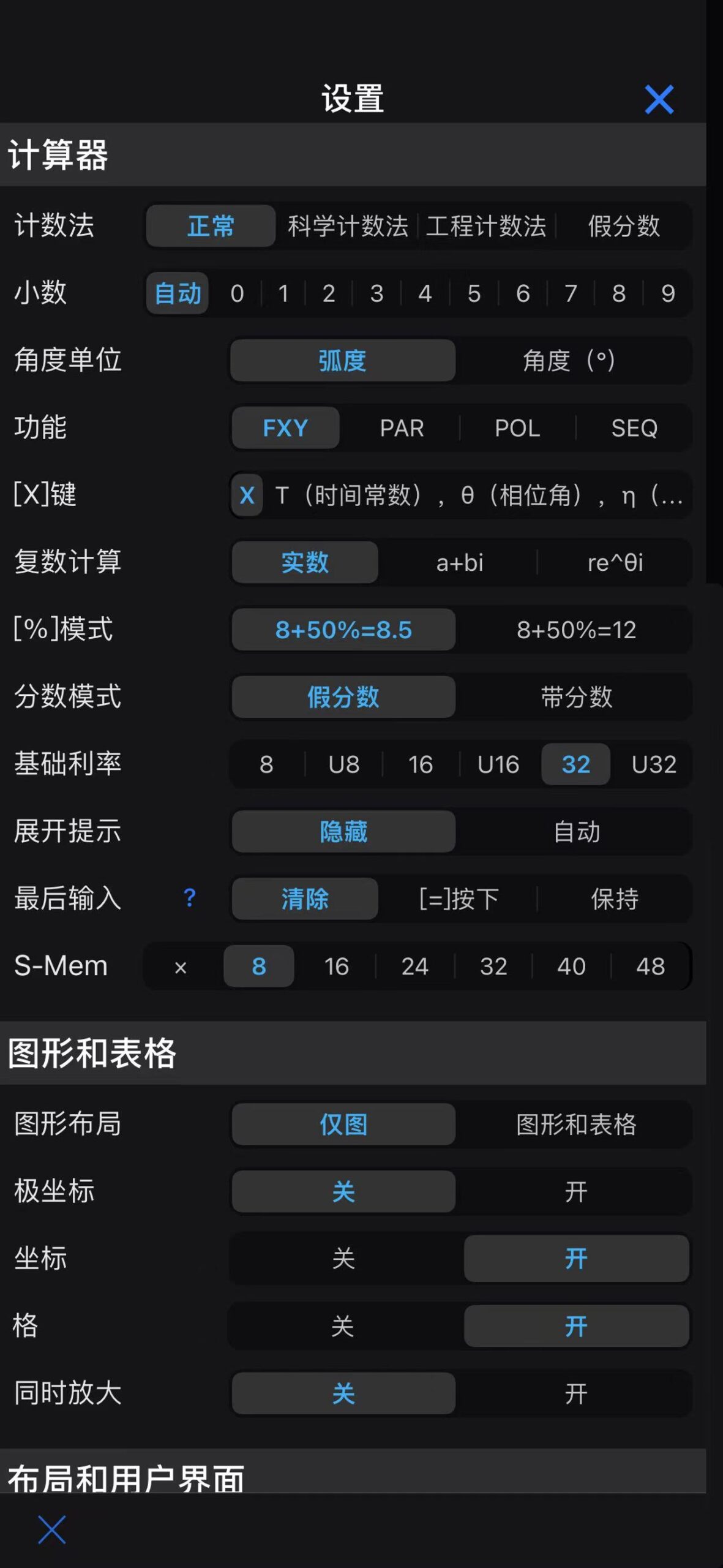The height and width of the screenshot is (1568, 723).
Task: Turn off 坐标
Action: (342, 1258)
